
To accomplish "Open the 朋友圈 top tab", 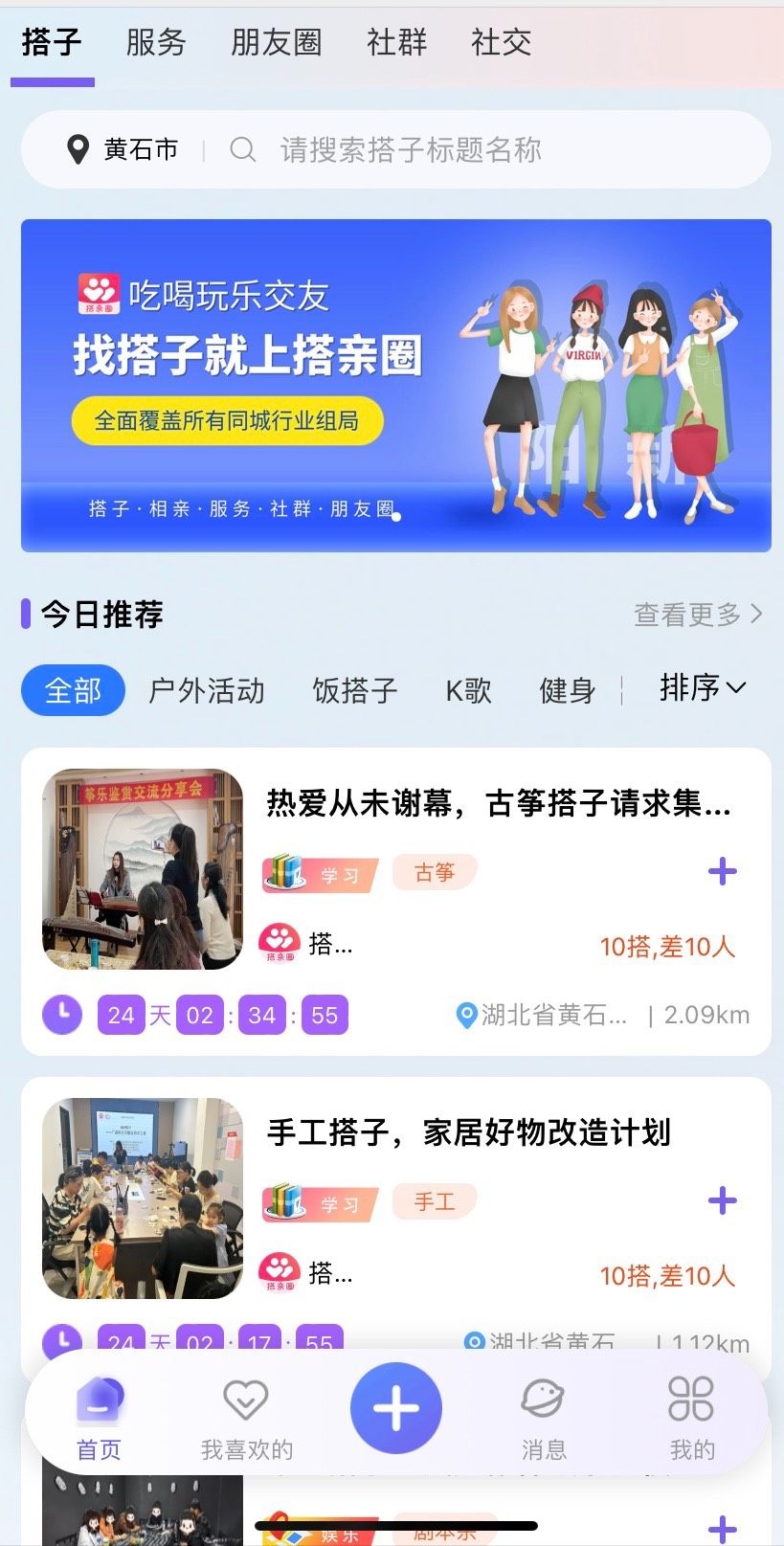I will coord(276,43).
